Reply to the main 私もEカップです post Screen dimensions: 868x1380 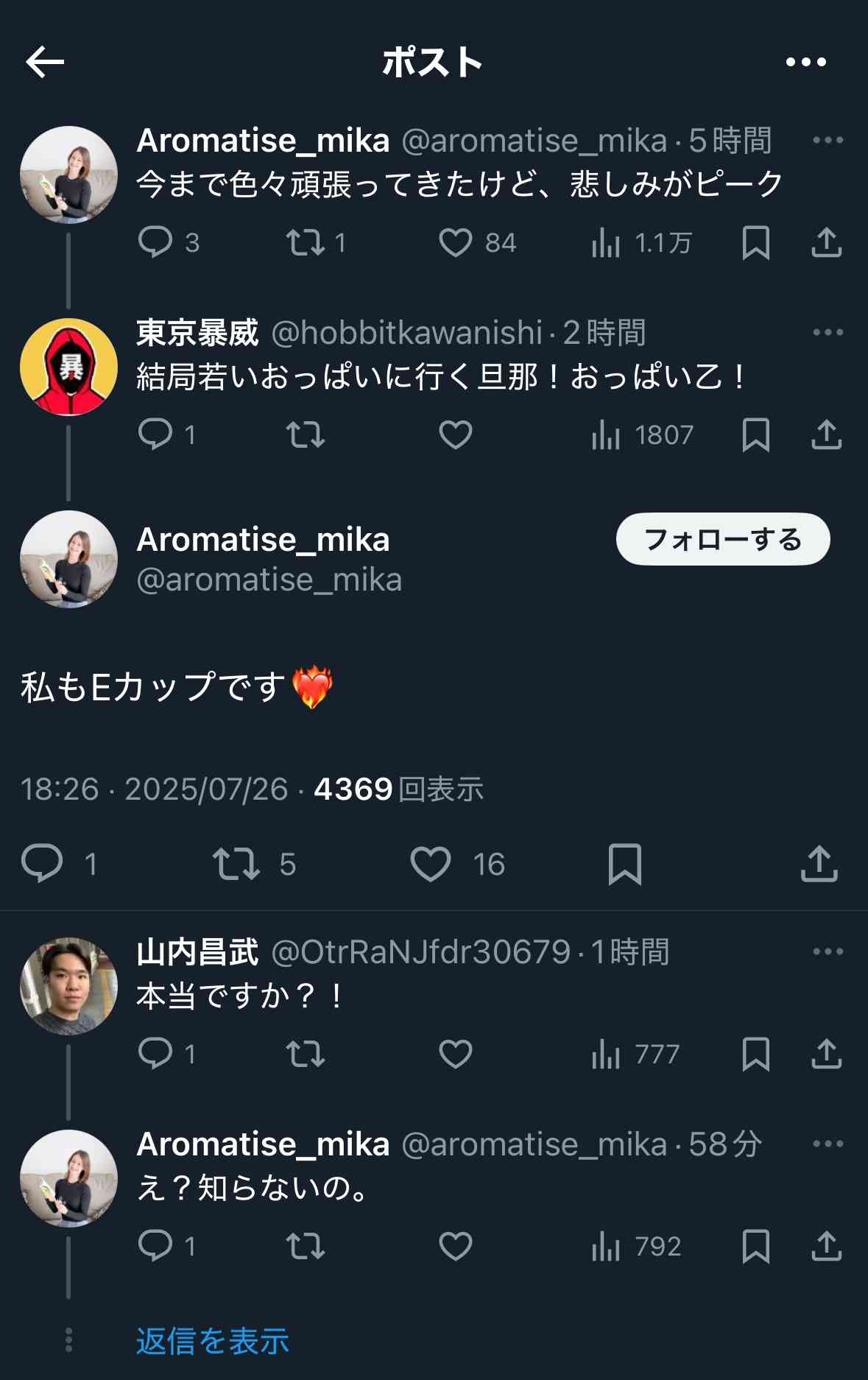tap(42, 863)
